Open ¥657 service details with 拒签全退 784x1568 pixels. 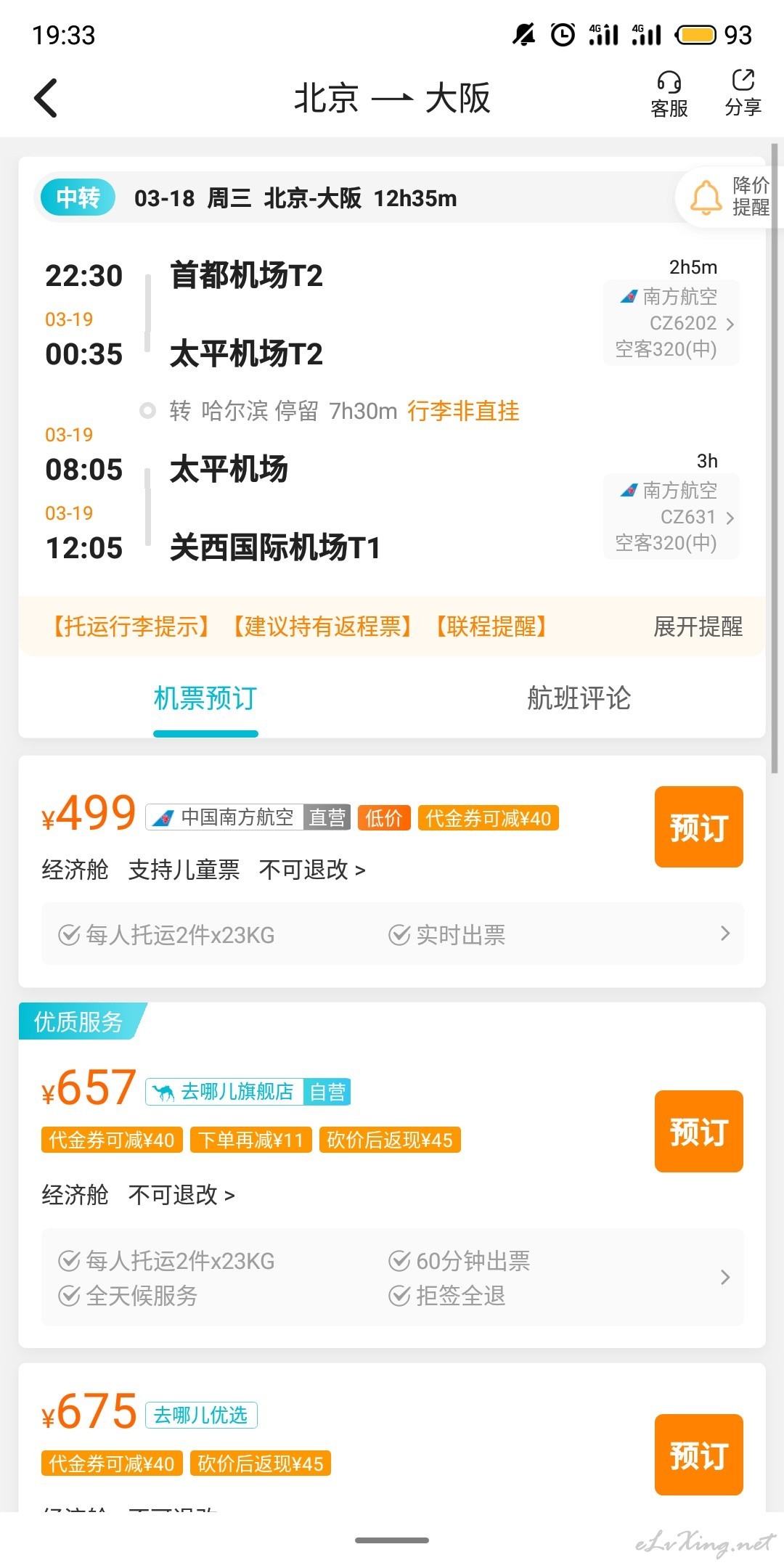[393, 1278]
